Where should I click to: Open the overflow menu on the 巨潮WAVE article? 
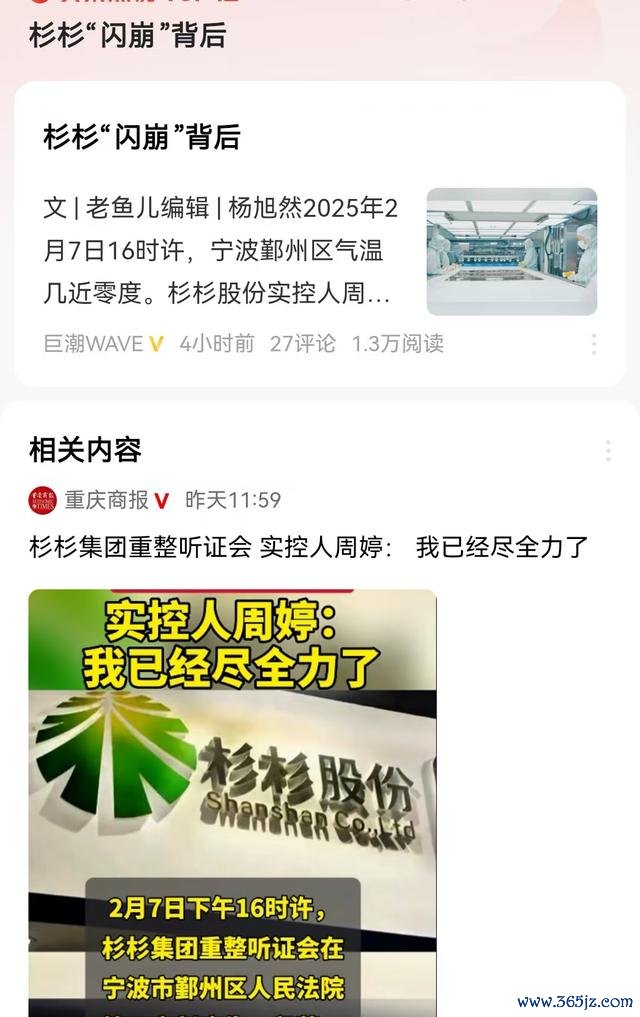click(x=593, y=344)
